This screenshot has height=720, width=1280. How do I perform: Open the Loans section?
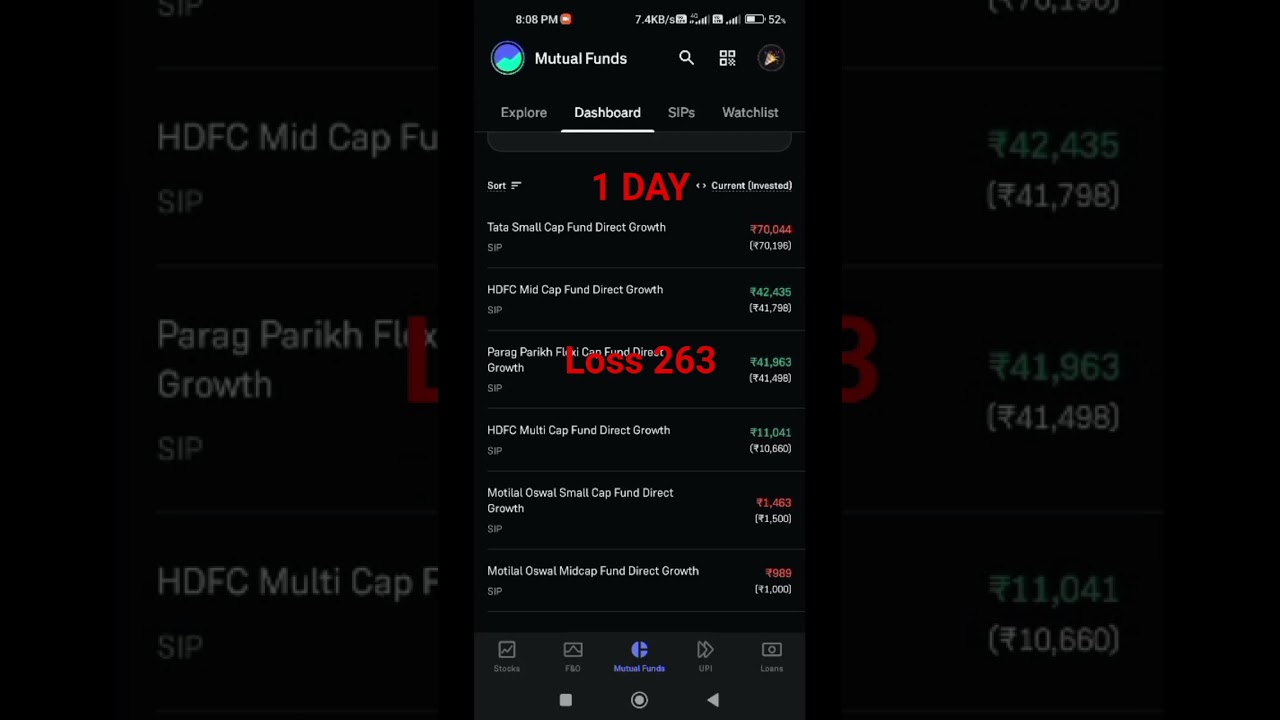coord(771,656)
